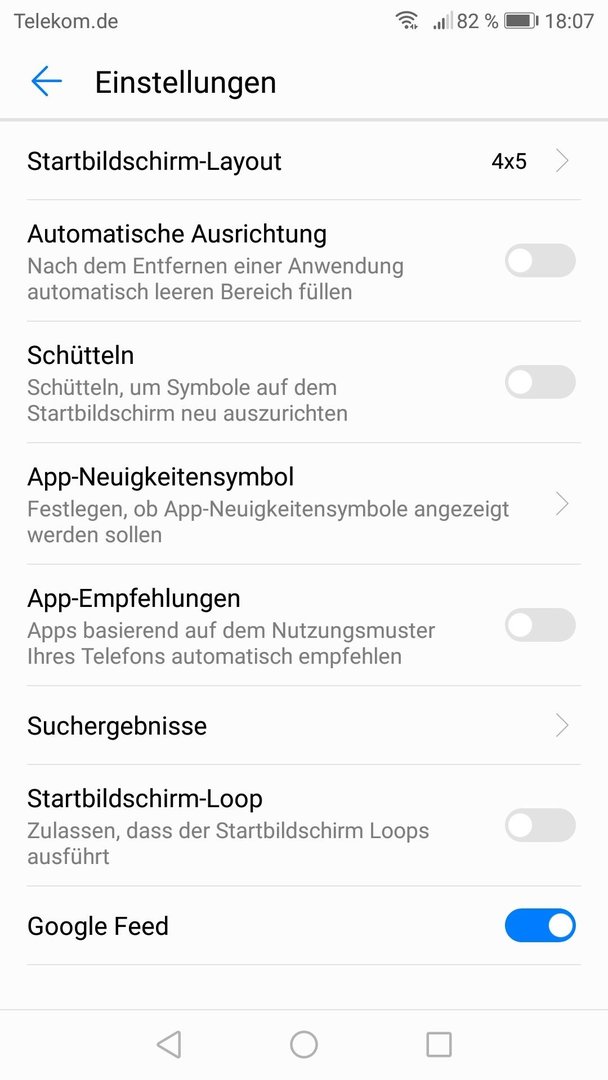The image size is (608, 1080).
Task: Enable Automatische Ausrichtung switch
Action: point(540,260)
